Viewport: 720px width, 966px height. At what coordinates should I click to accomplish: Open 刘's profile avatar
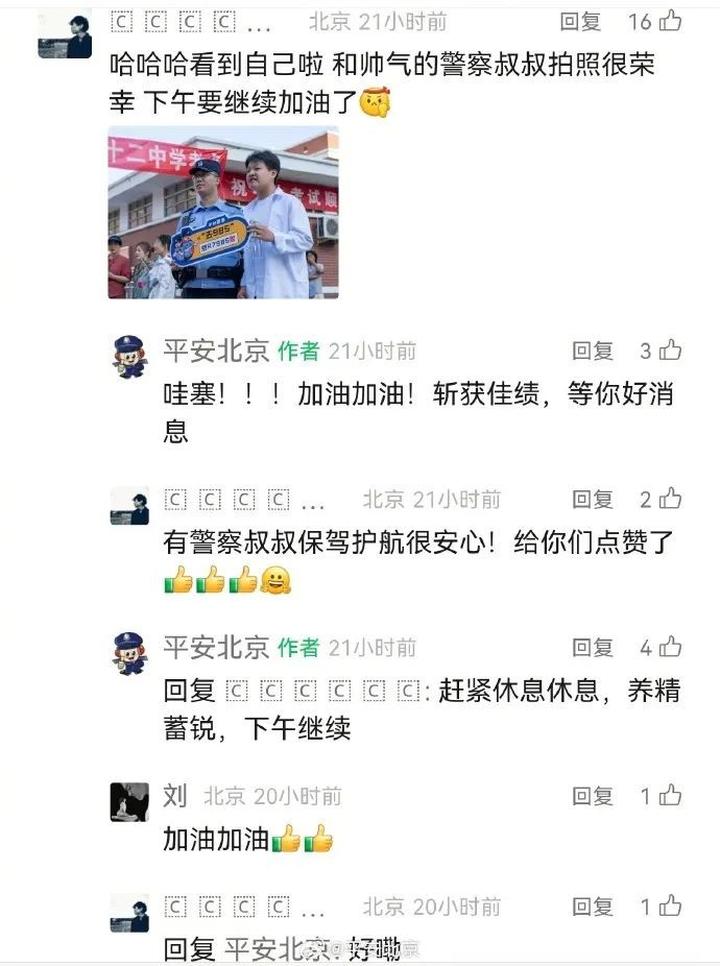click(130, 802)
